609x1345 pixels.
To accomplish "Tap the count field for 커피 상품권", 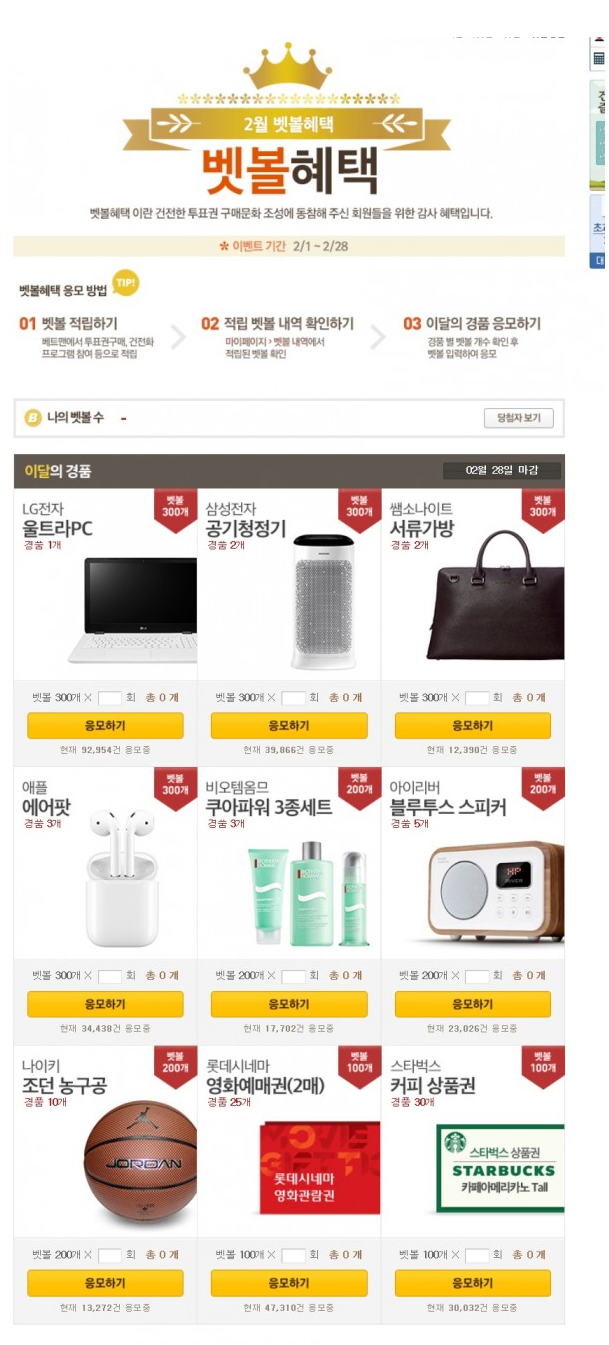I will [x=477, y=1255].
